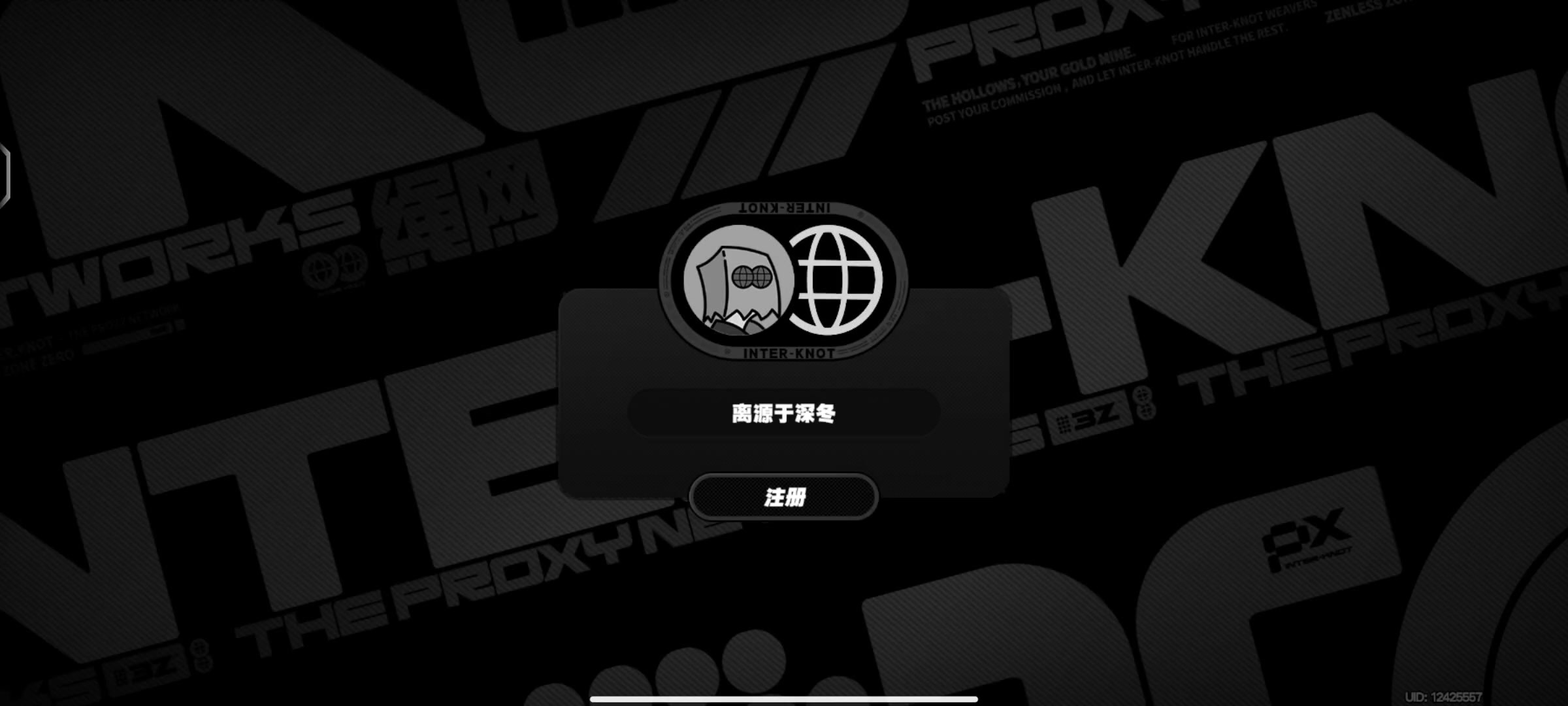This screenshot has width=1568, height=706.
Task: Edit the nickname field 离源于深冬
Action: [783, 412]
